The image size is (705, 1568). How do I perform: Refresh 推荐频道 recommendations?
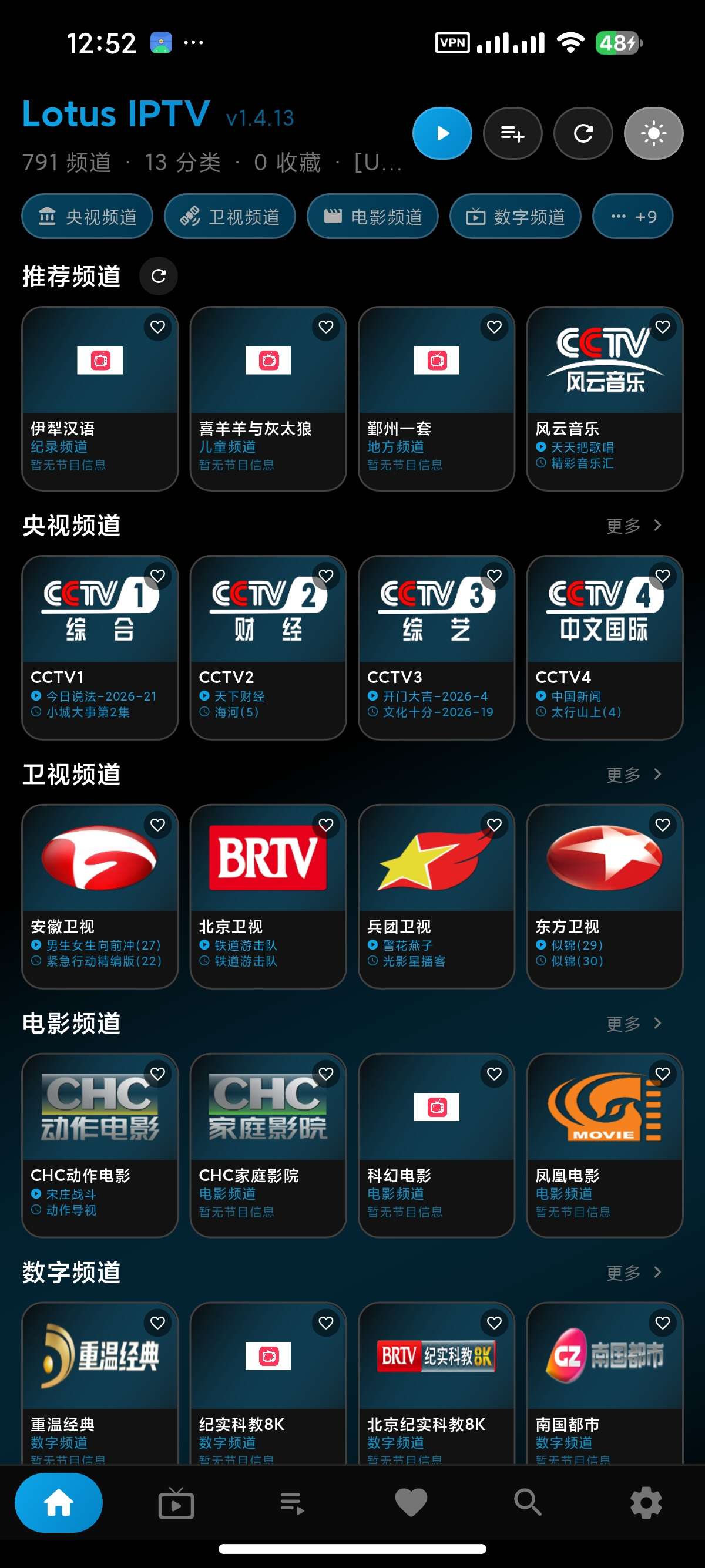click(x=158, y=277)
